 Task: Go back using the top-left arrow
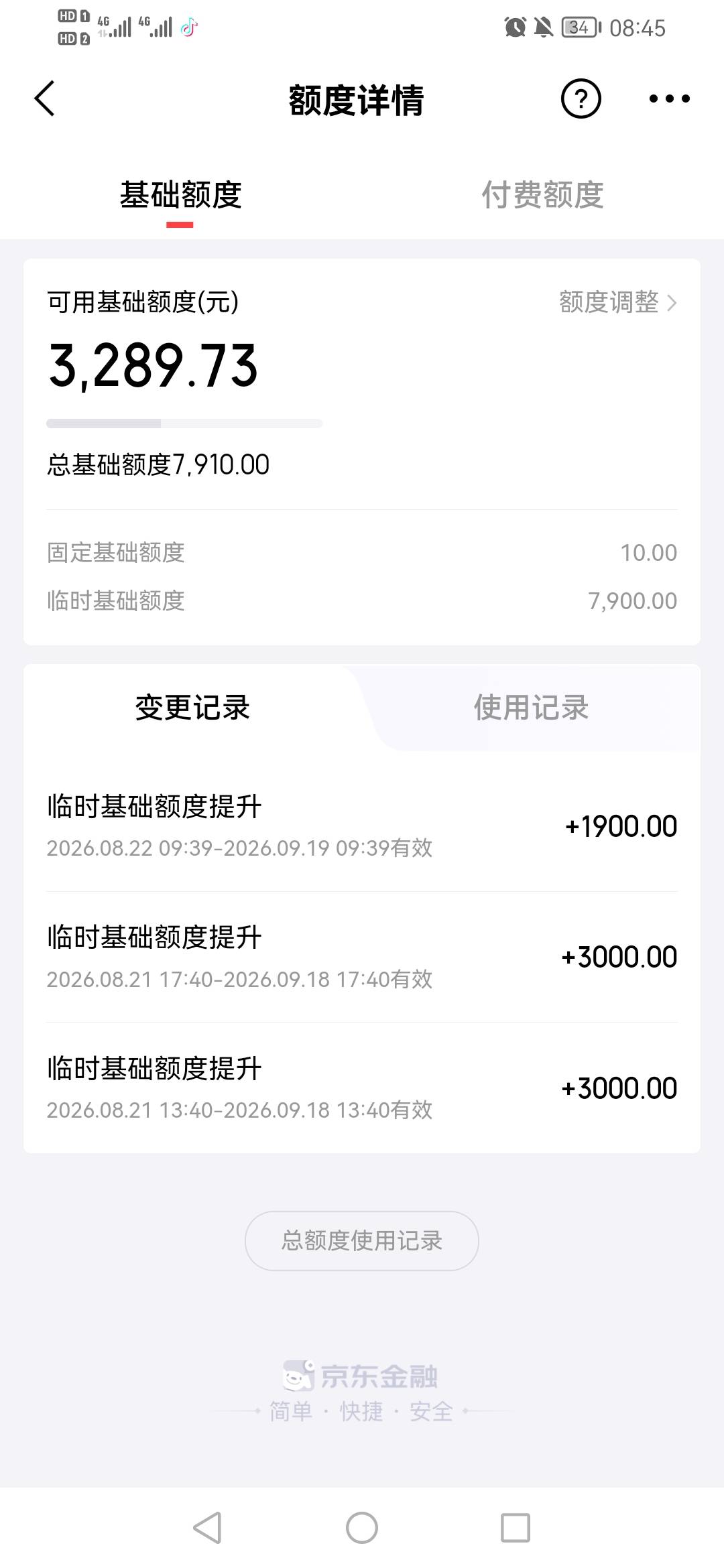point(44,99)
